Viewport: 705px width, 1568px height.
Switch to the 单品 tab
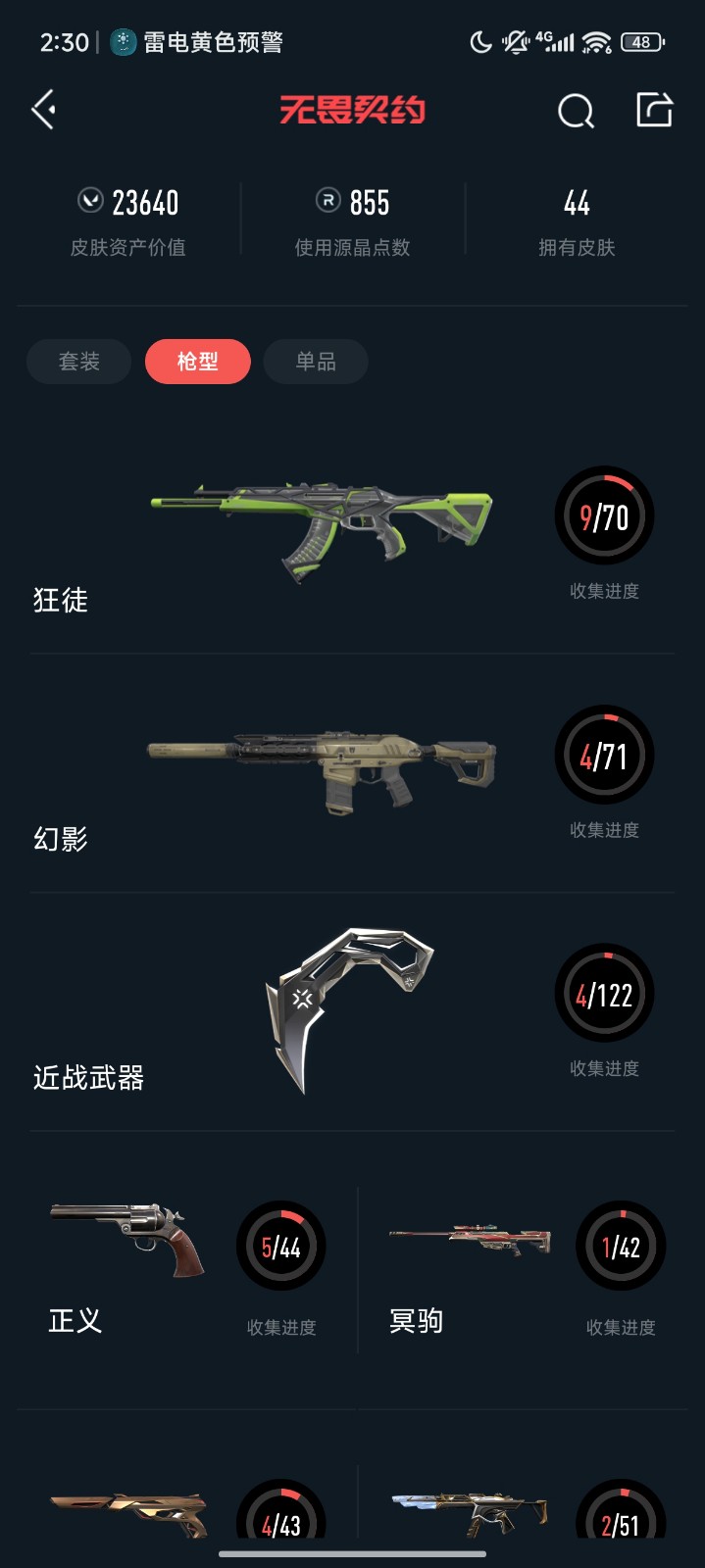315,362
